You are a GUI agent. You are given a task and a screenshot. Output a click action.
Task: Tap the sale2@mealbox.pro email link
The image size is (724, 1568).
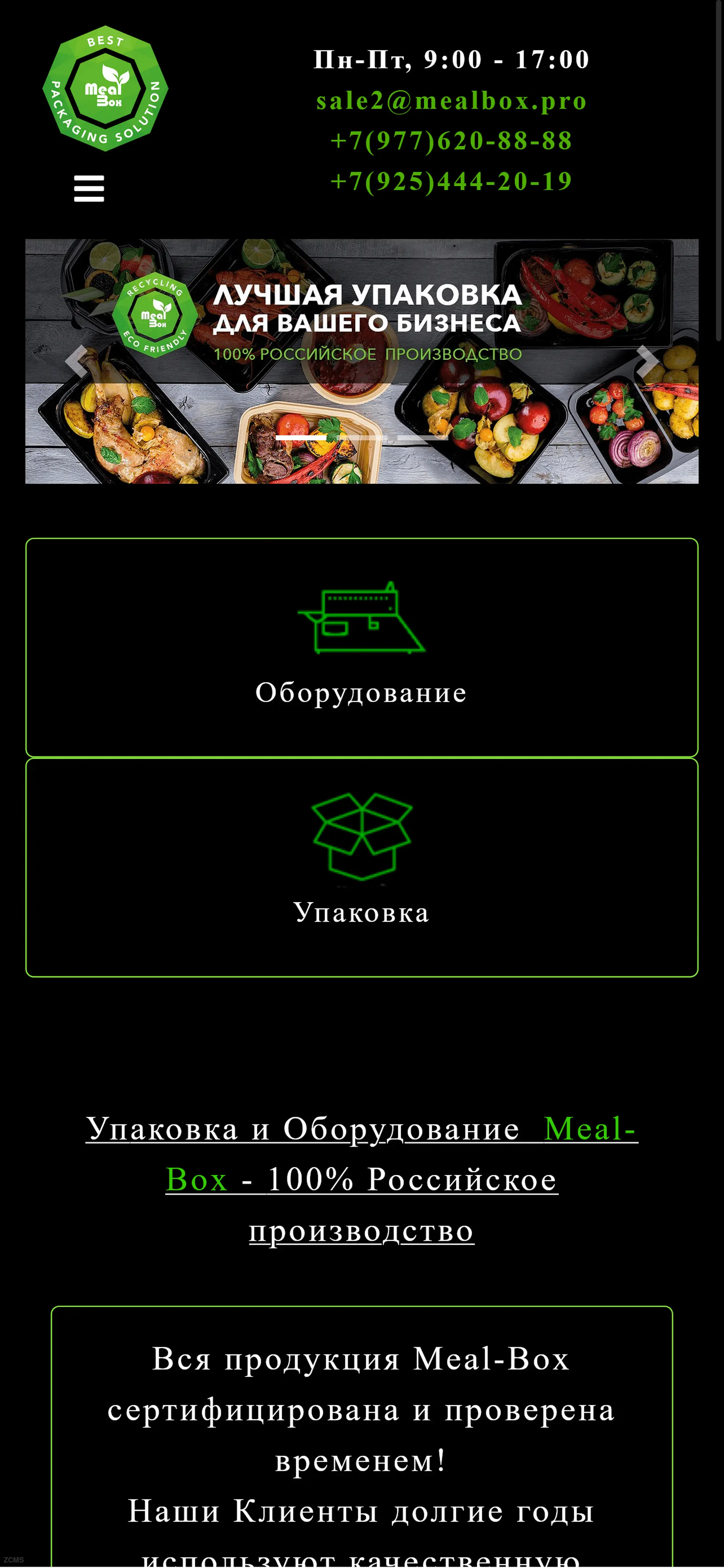[x=451, y=100]
